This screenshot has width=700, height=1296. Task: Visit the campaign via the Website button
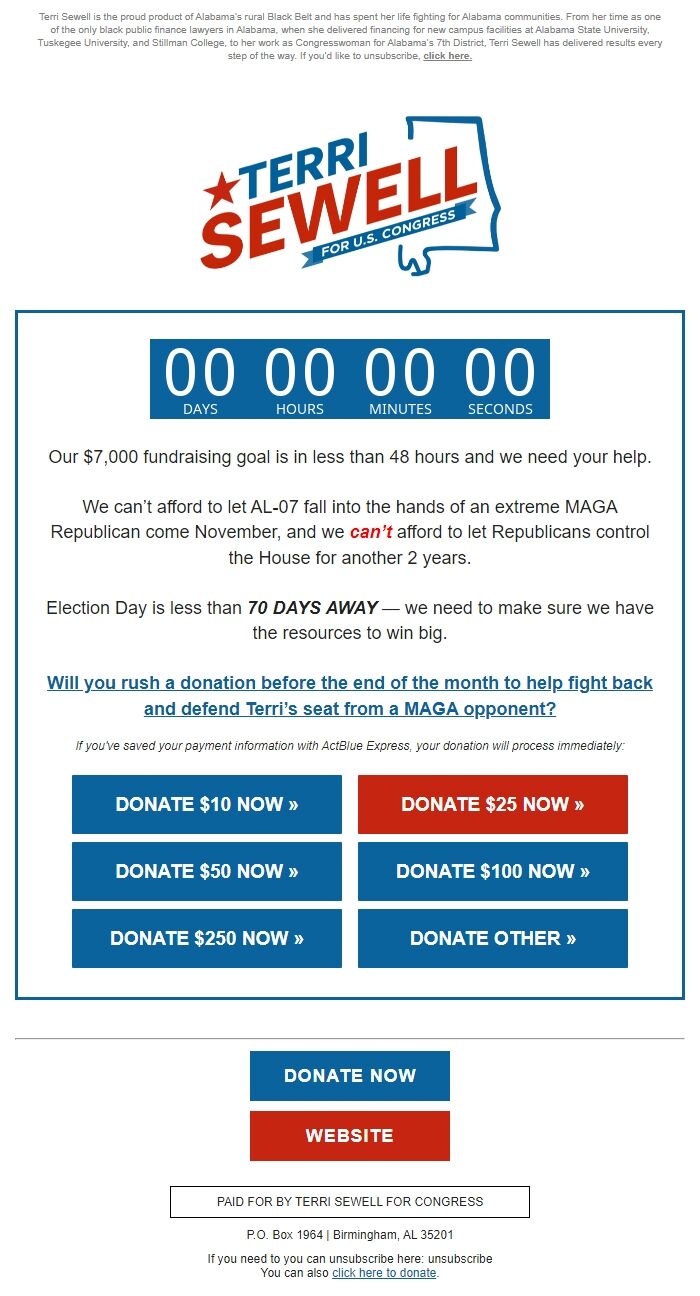[x=350, y=1136]
